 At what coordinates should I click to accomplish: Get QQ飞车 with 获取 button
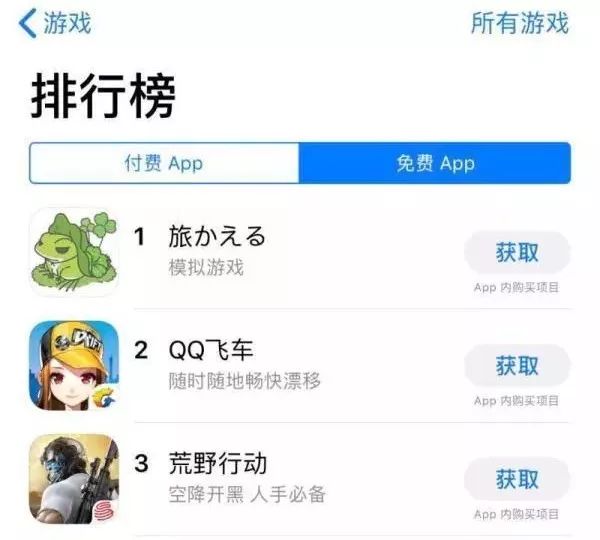[x=517, y=366]
